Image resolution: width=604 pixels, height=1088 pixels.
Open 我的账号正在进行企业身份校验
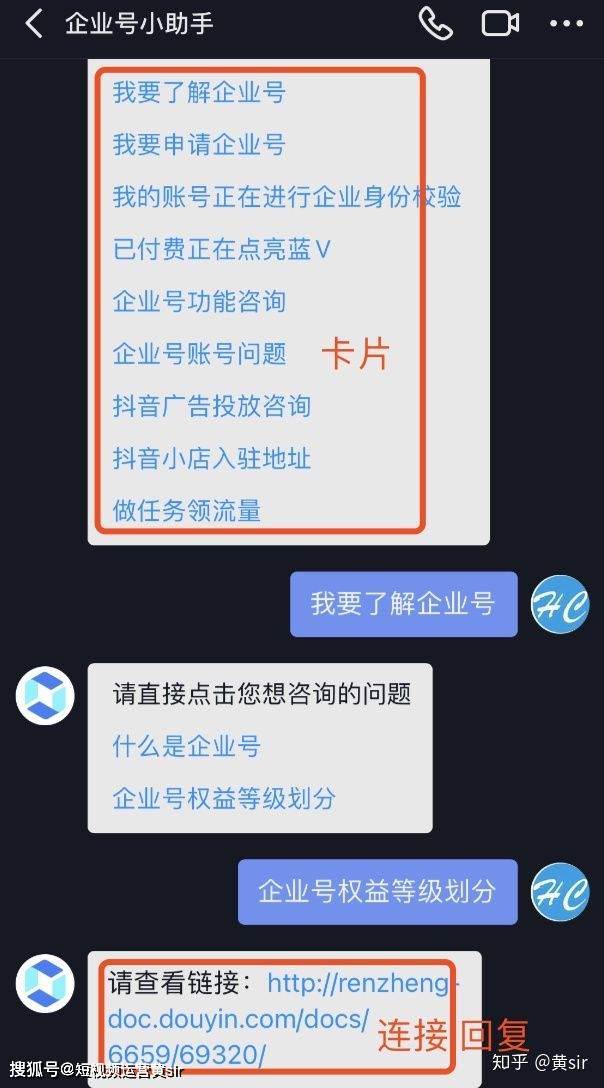click(x=286, y=197)
